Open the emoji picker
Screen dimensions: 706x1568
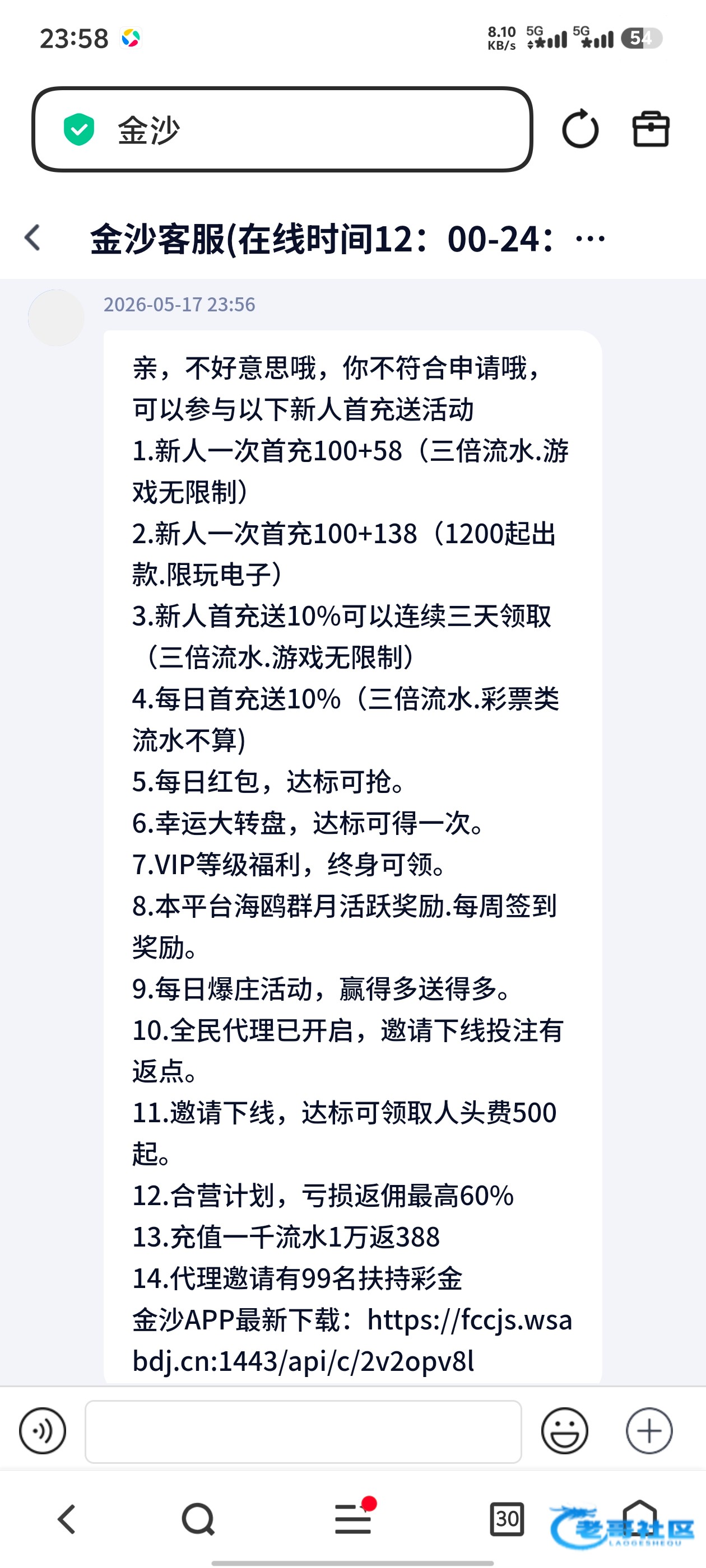click(565, 1430)
